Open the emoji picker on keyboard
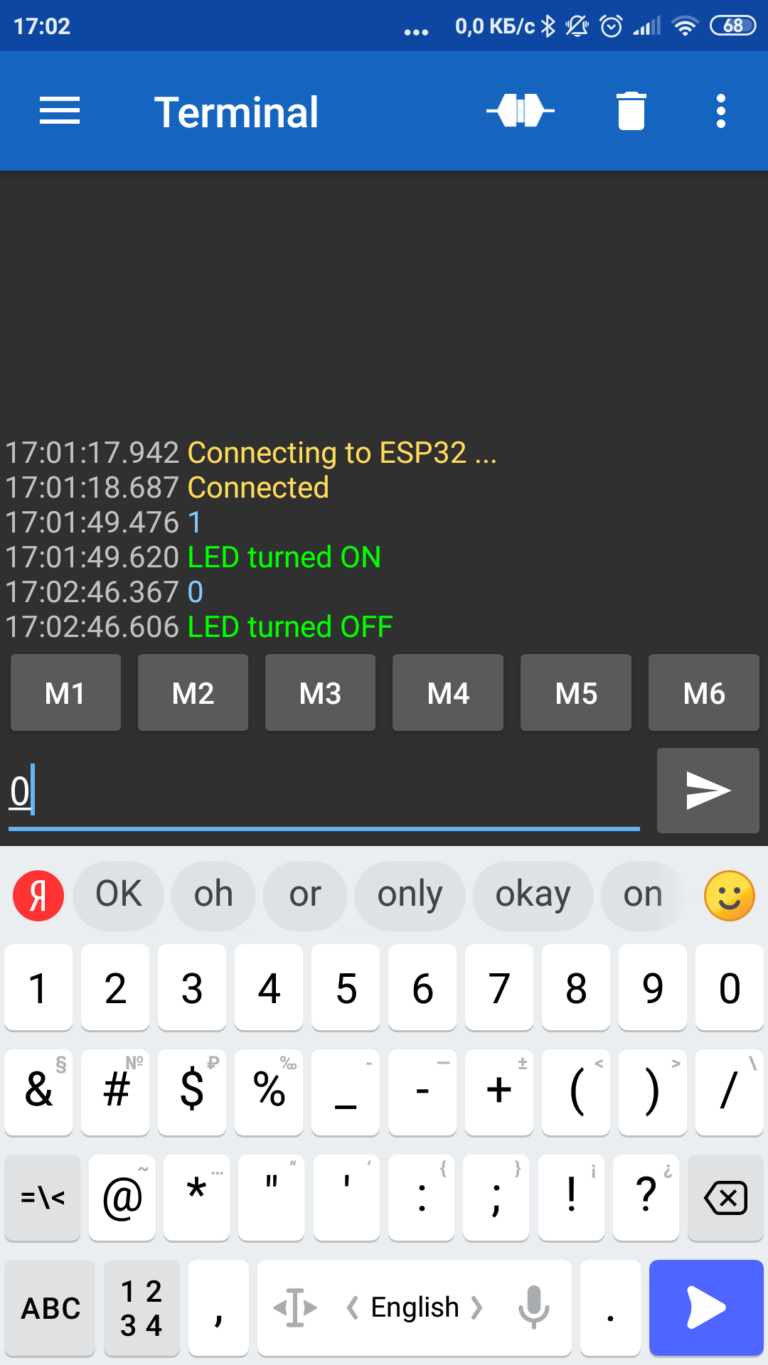The height and width of the screenshot is (1365, 768). 729,895
